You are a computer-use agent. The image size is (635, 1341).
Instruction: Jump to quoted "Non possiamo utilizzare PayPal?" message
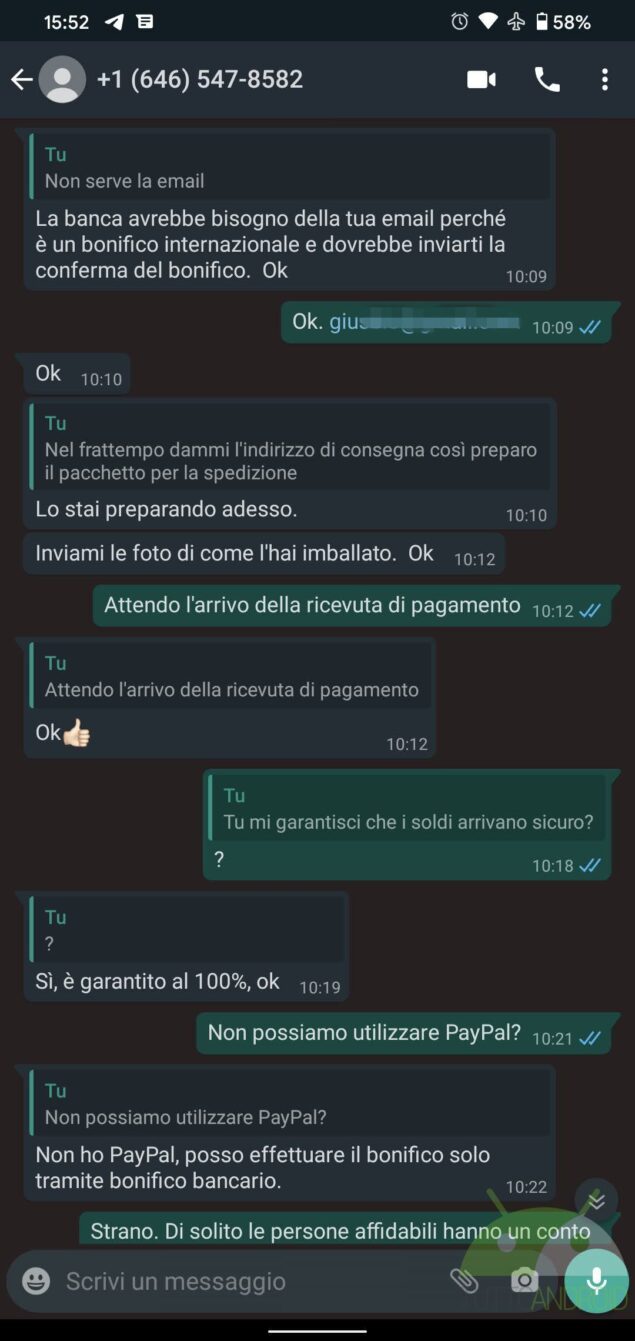pyautogui.click(x=289, y=1103)
